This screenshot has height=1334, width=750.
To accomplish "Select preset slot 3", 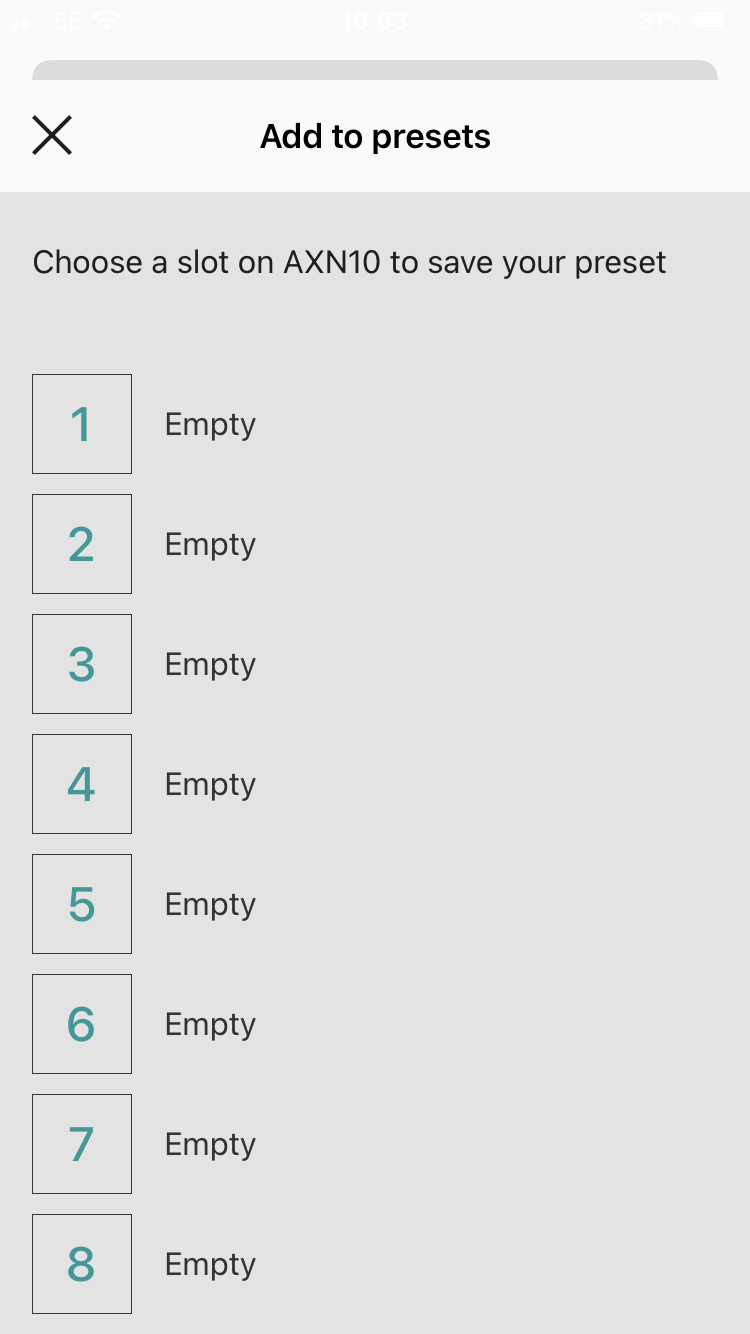I will point(82,664).
